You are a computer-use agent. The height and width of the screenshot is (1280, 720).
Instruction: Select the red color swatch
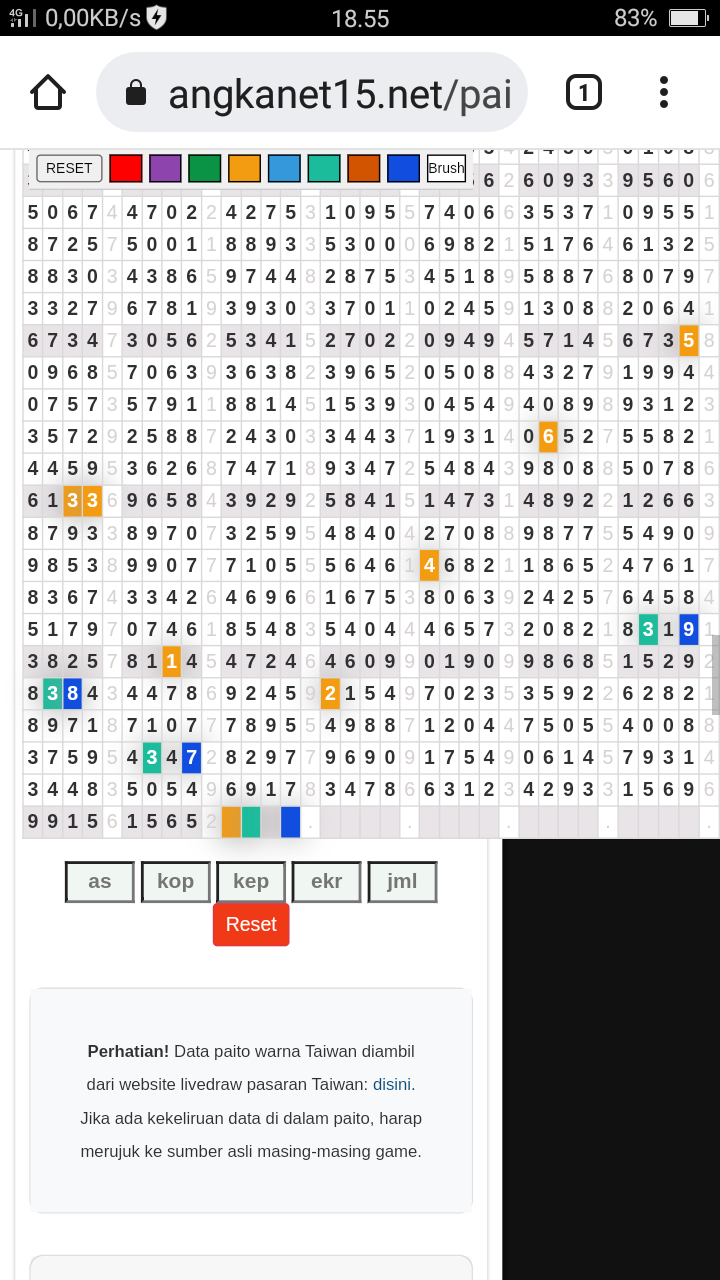pos(125,168)
